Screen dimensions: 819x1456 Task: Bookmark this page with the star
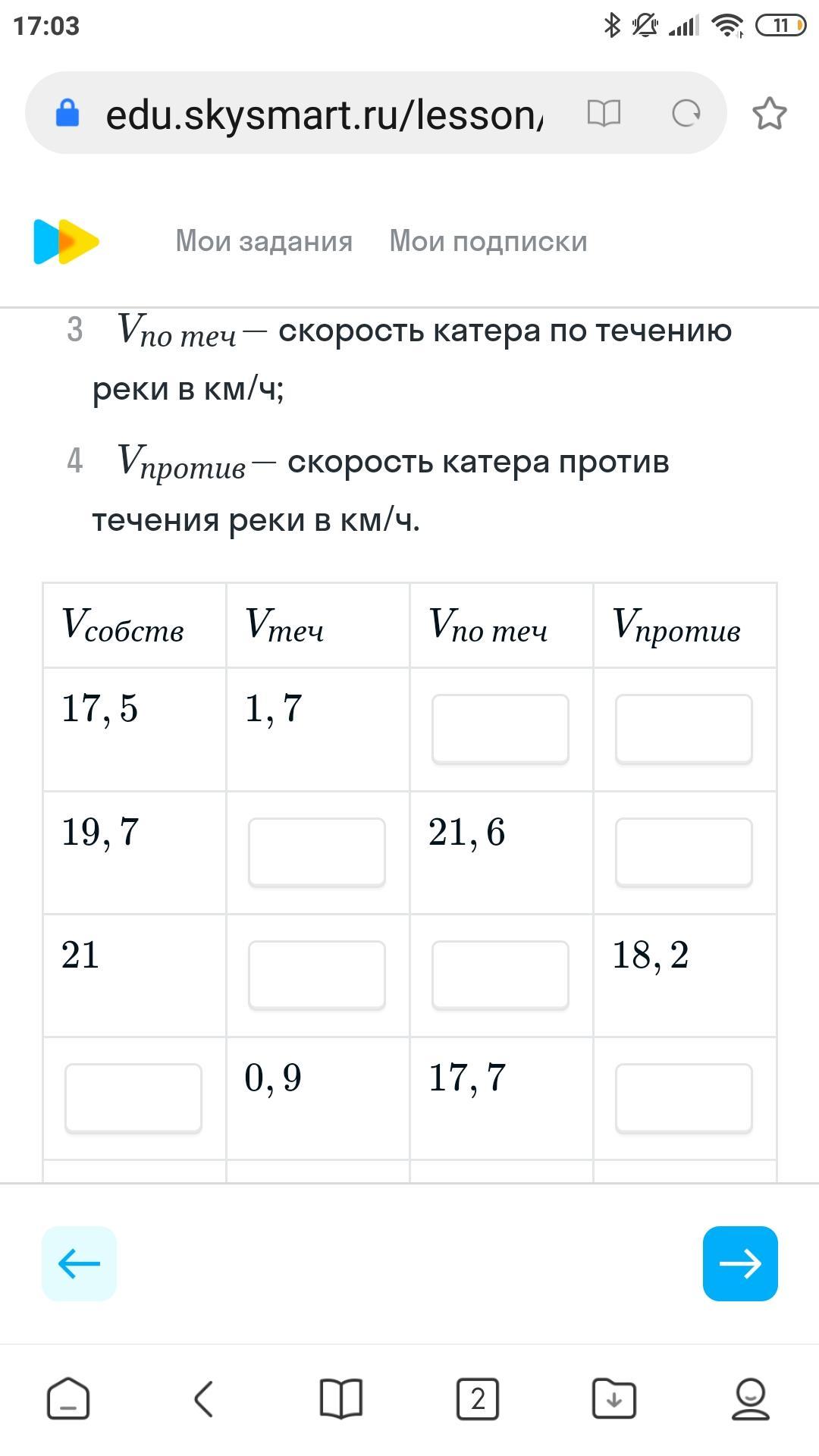(769, 114)
